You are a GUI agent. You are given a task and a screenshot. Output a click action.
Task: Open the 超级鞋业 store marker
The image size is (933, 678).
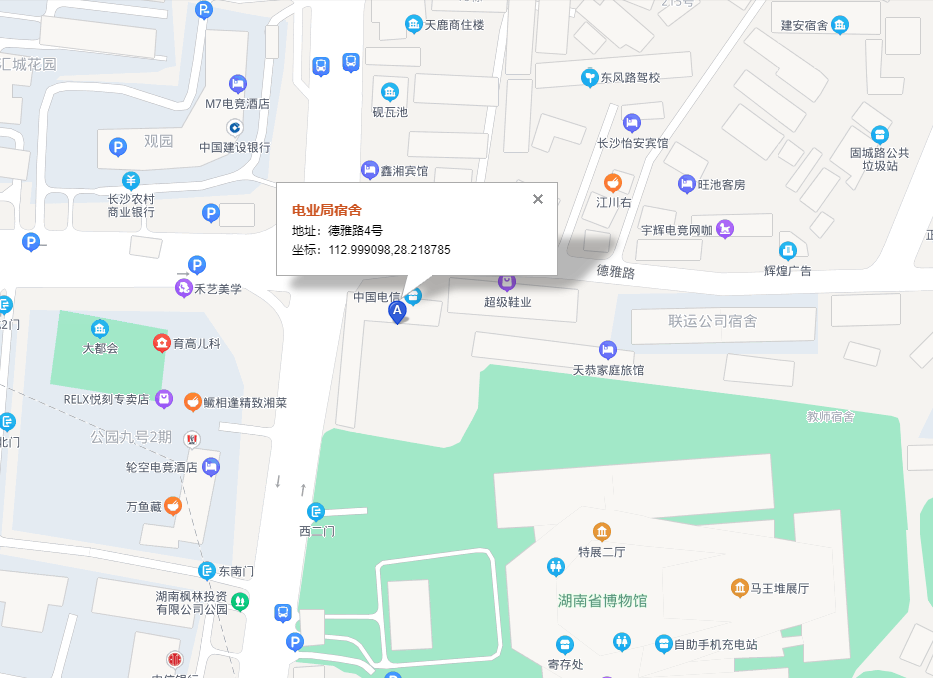507,283
